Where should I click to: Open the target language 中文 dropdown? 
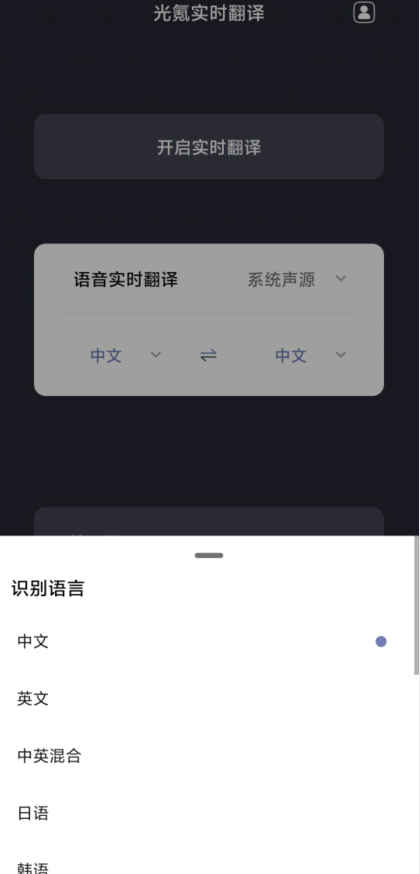[x=311, y=356]
